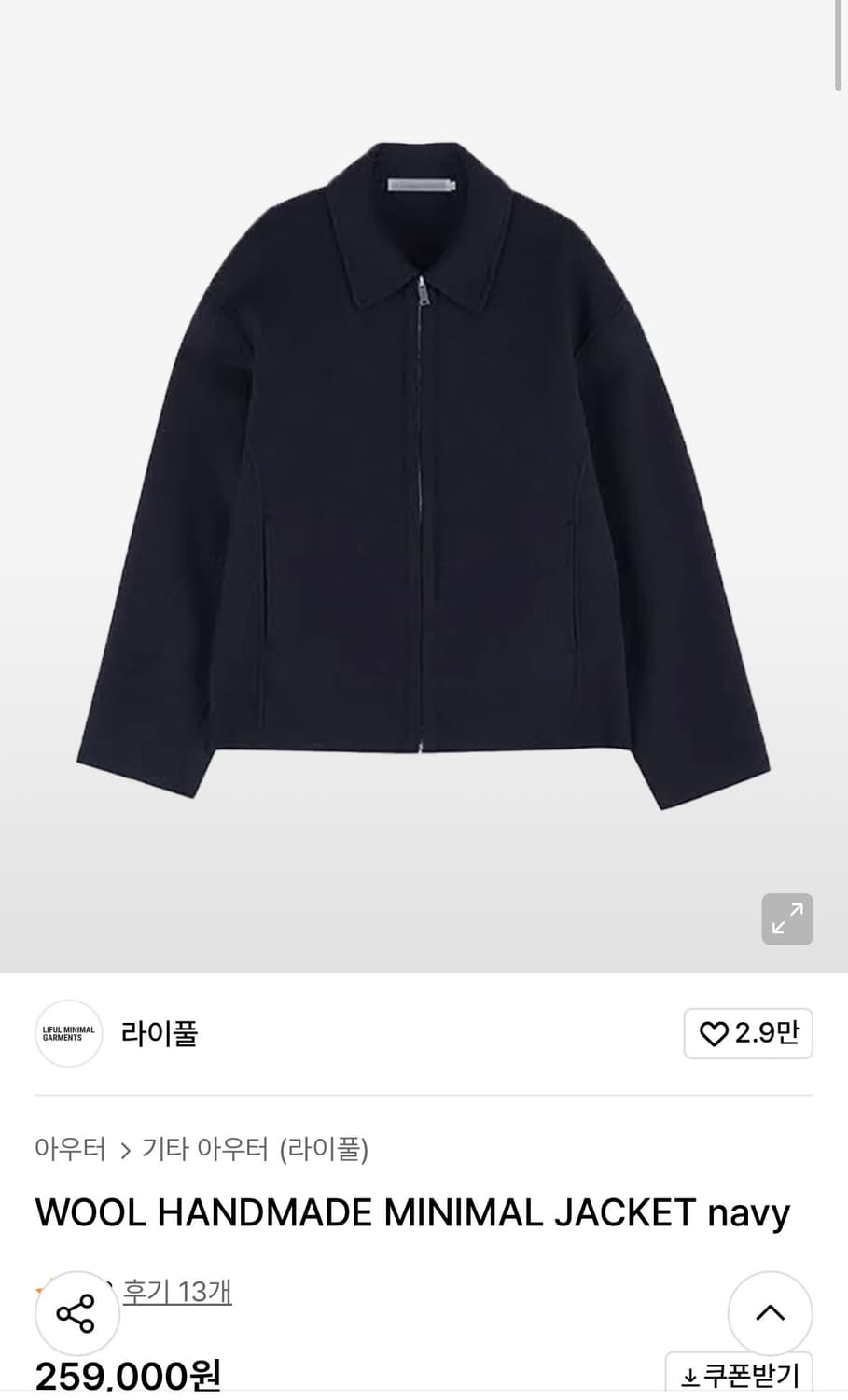The image size is (848, 1400).
Task: Open the 아우터 breadcrumb category
Action: (70, 1151)
